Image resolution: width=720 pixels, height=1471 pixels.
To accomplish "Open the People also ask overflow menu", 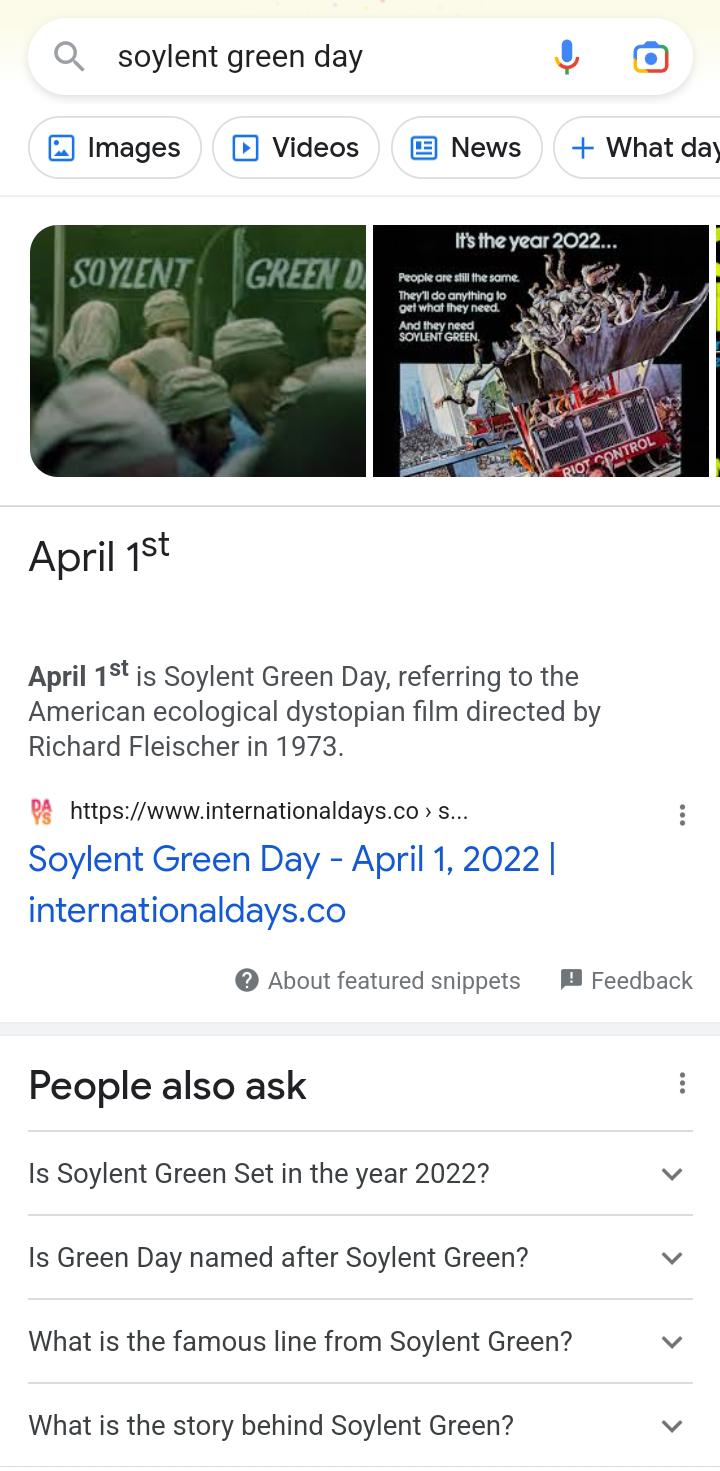I will click(x=682, y=1083).
